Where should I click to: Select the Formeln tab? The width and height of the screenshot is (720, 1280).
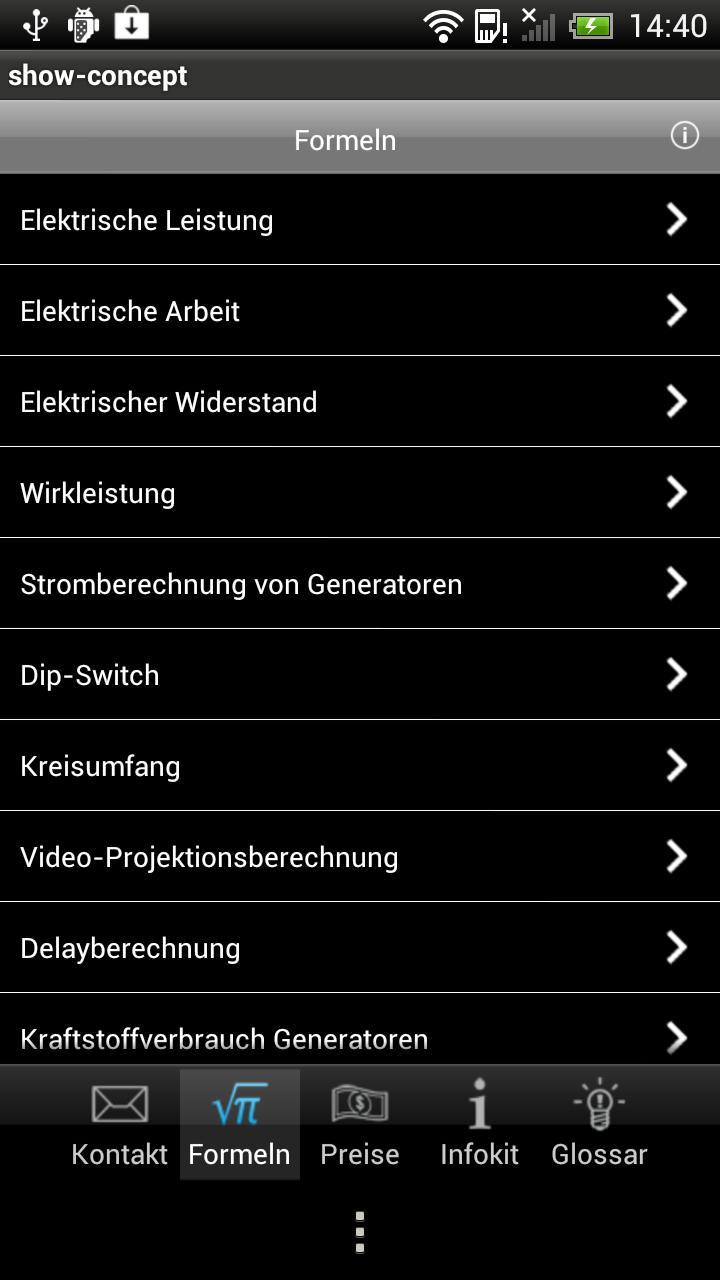point(240,1125)
